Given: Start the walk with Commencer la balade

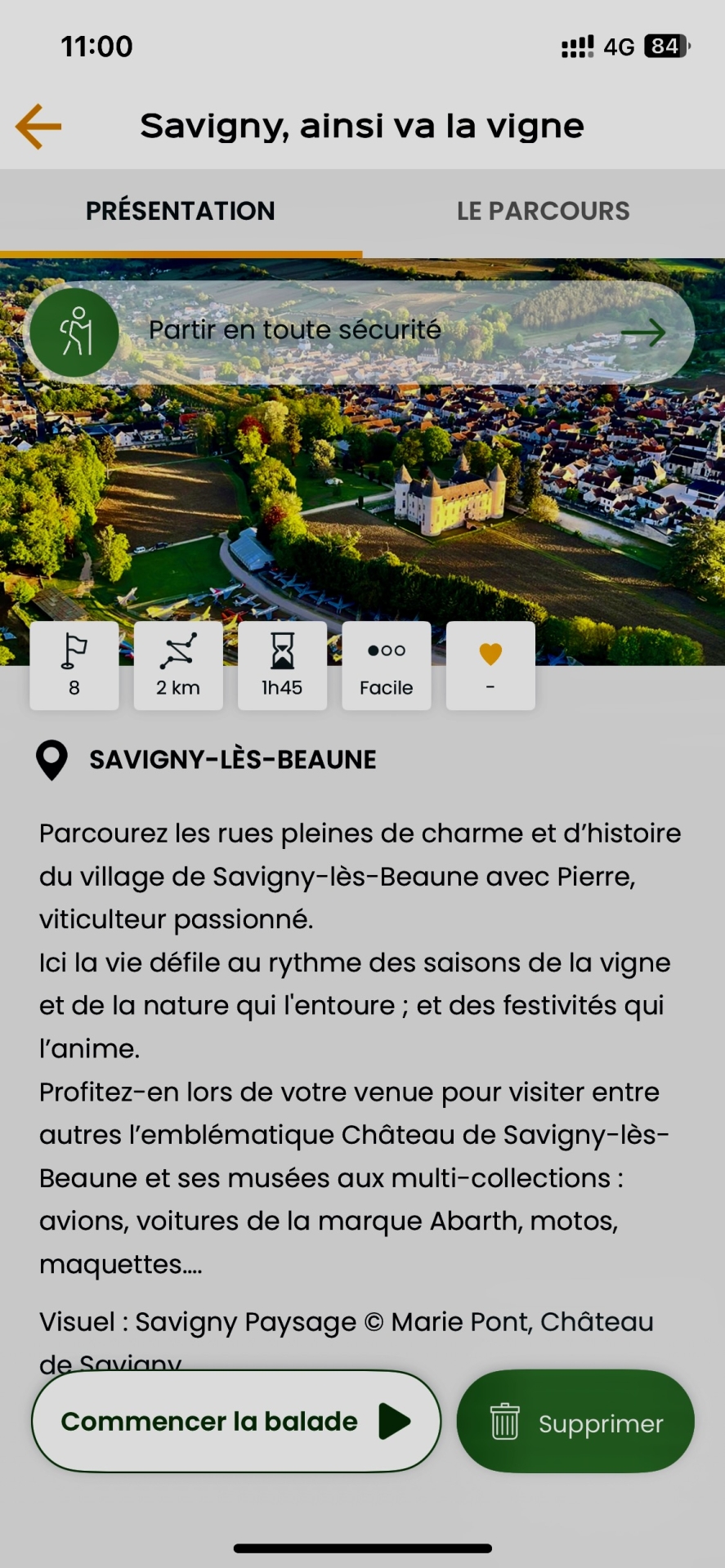Looking at the screenshot, I should 236,1422.
